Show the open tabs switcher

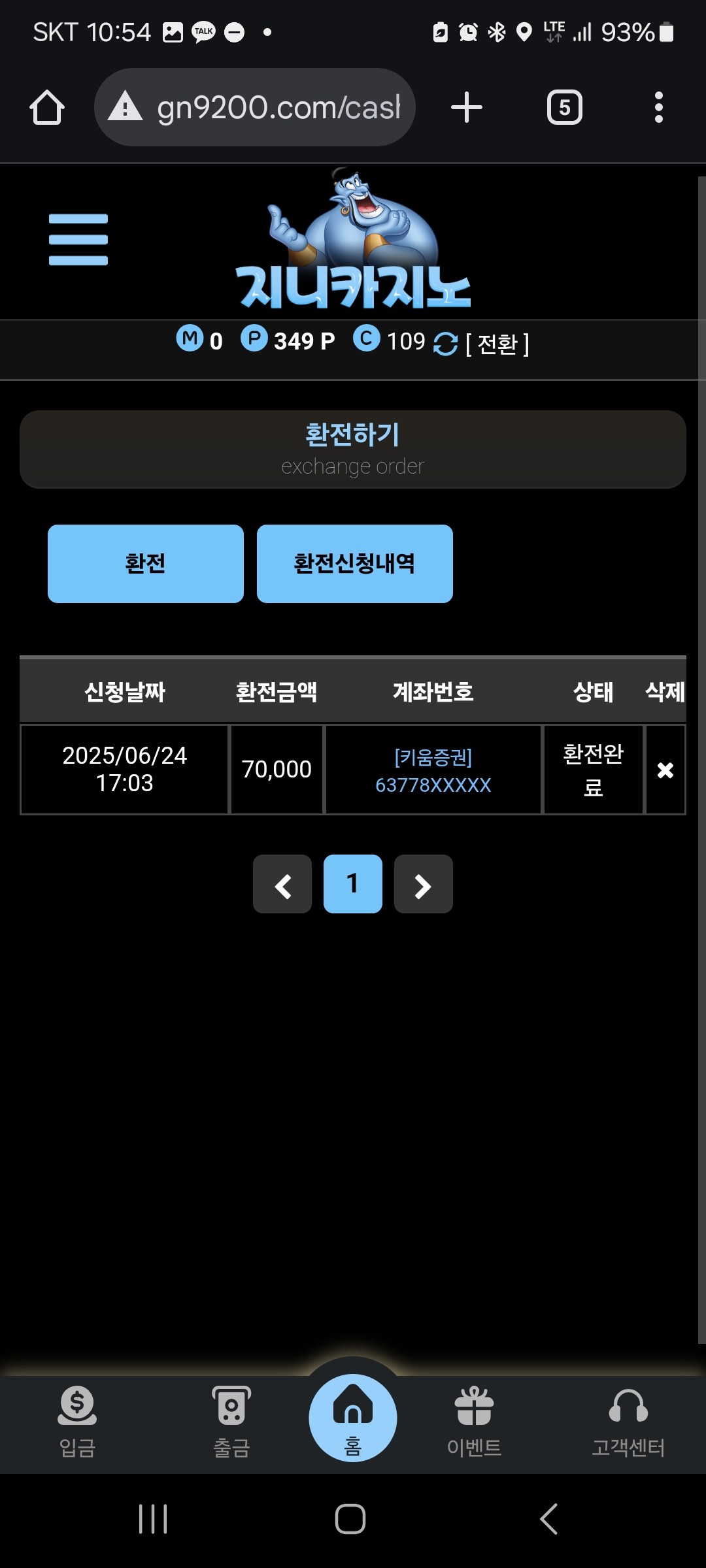tap(564, 108)
